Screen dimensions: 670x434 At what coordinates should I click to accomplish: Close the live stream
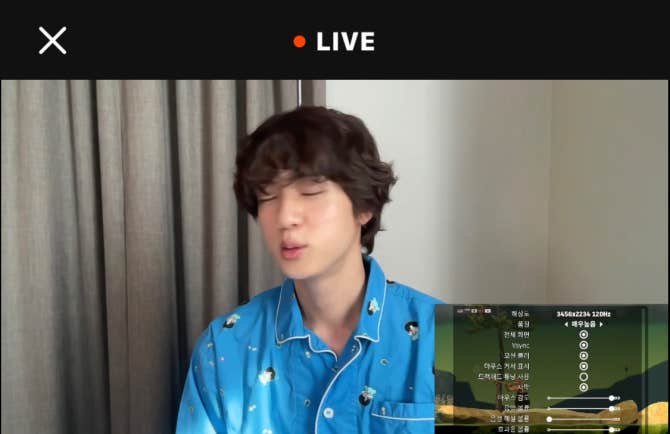(x=52, y=41)
